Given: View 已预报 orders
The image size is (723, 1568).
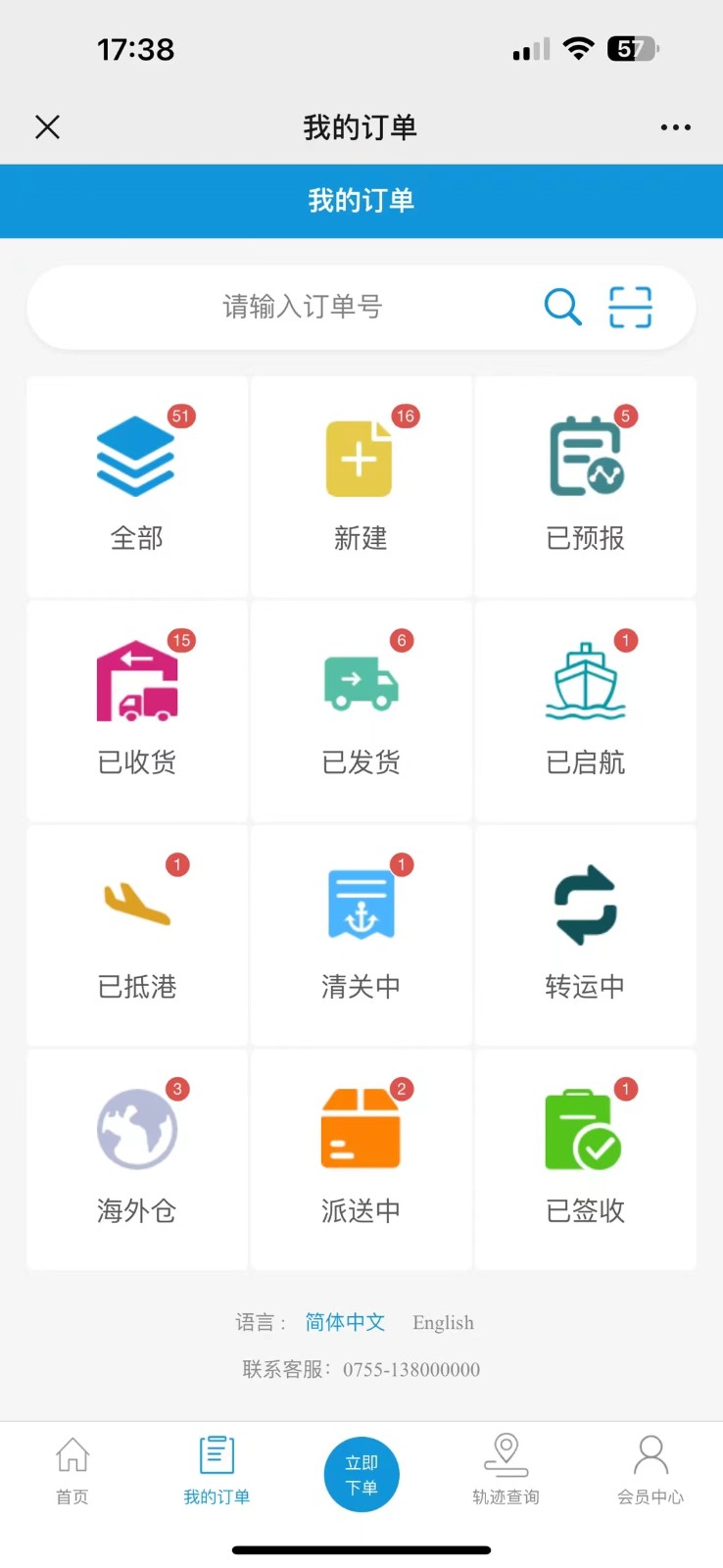Looking at the screenshot, I should 585,486.
